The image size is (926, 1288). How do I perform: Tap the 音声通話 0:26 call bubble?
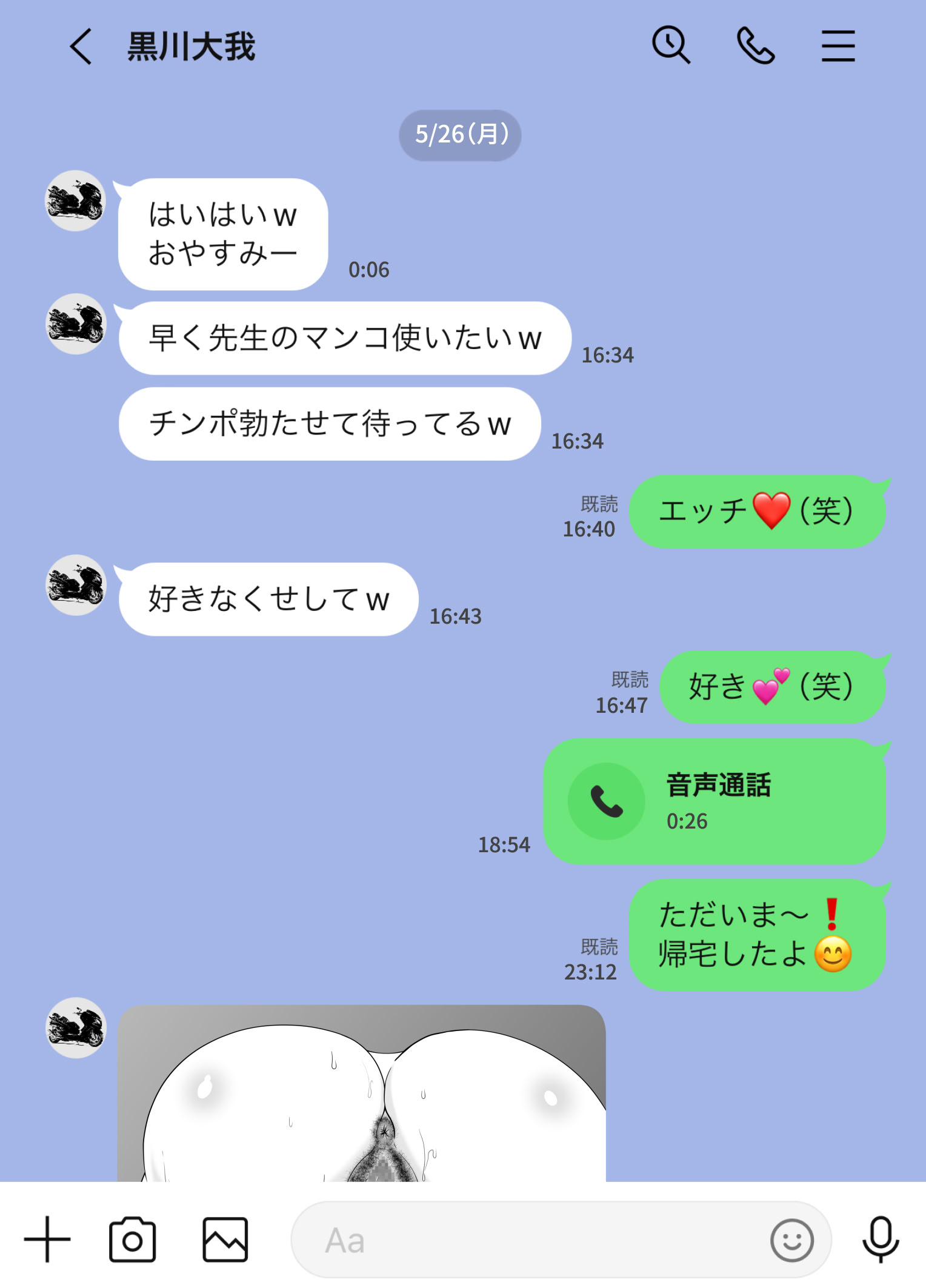pyautogui.click(x=714, y=801)
